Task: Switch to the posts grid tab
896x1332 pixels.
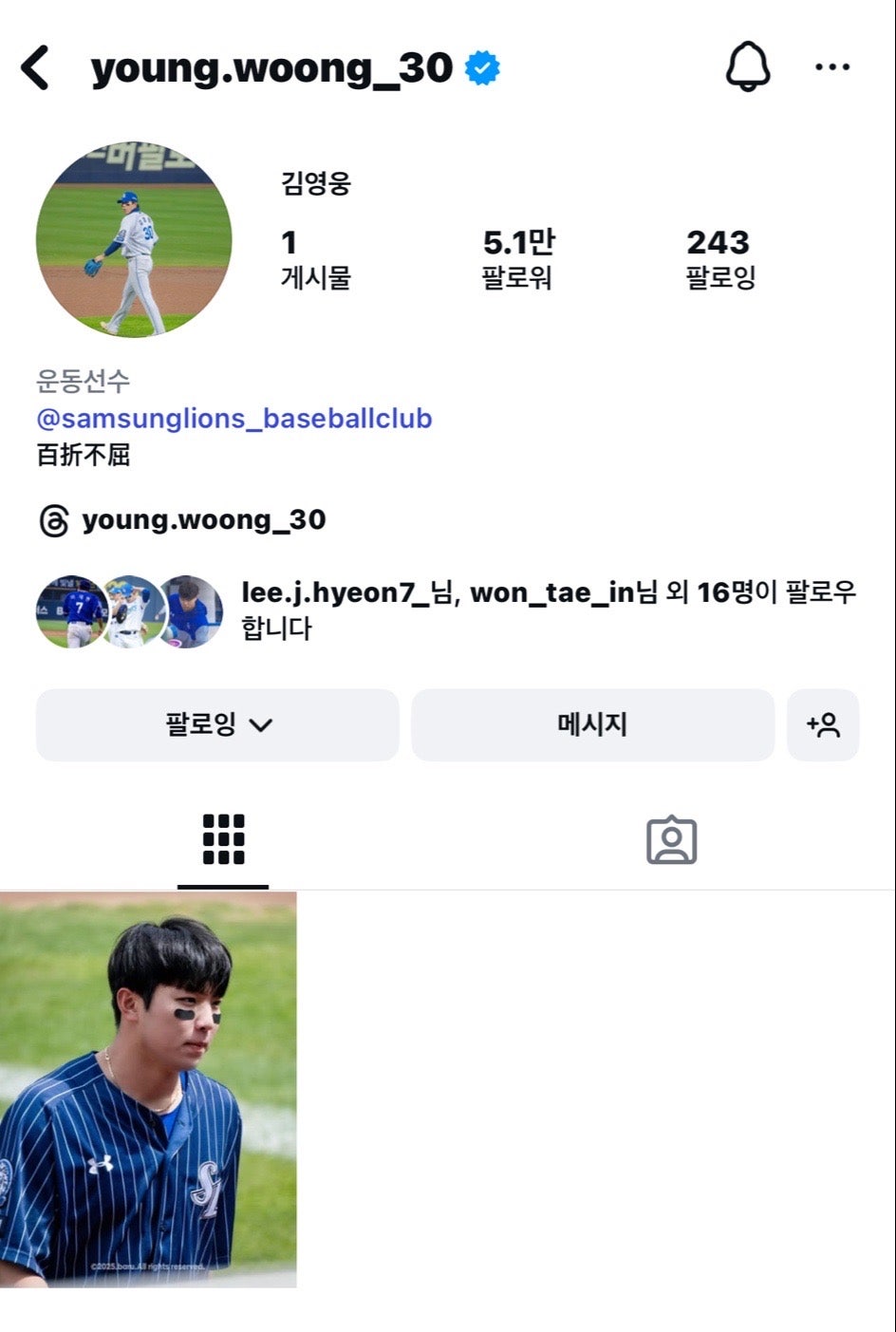Action: pos(223,839)
